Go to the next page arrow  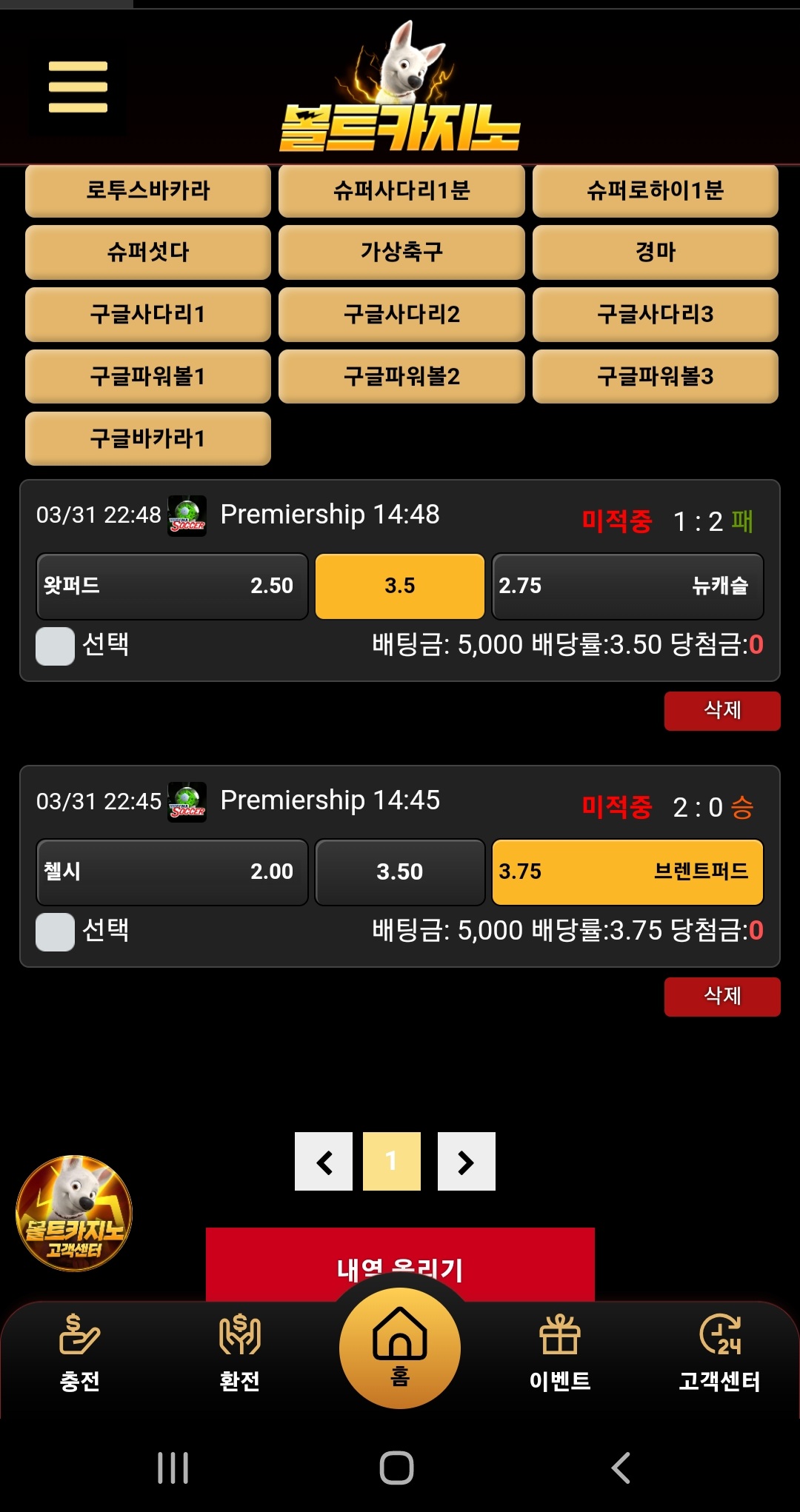pos(466,1162)
